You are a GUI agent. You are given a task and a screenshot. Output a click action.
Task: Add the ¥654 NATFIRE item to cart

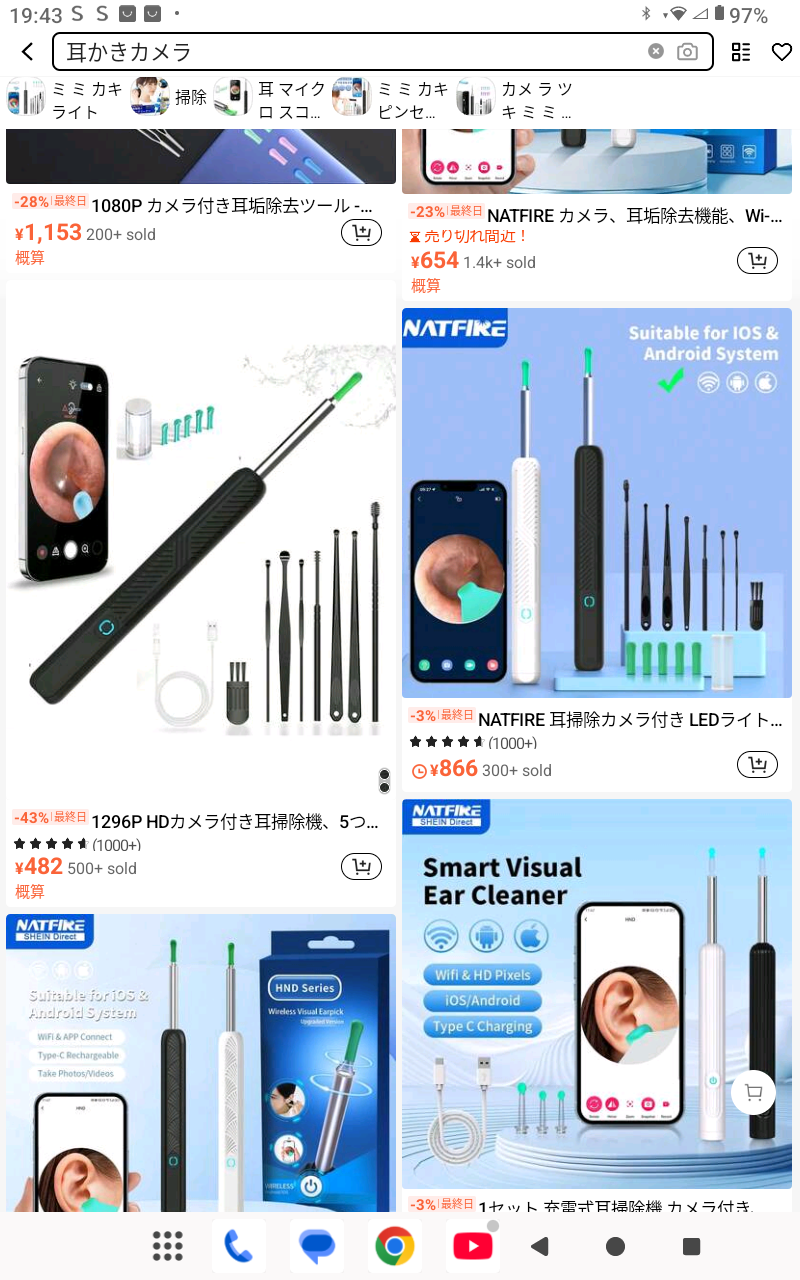[x=757, y=261]
